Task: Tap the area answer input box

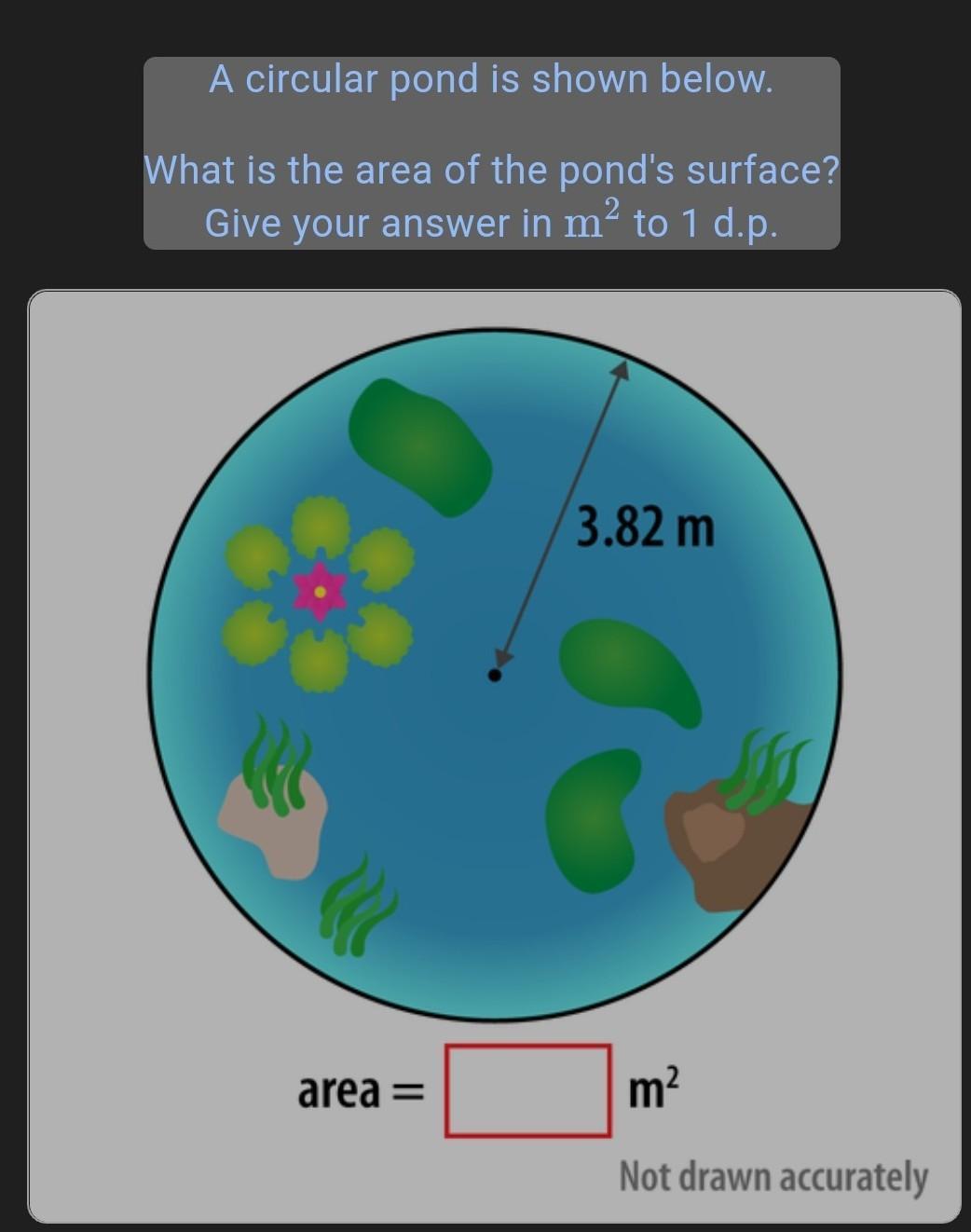Action: [x=527, y=1090]
